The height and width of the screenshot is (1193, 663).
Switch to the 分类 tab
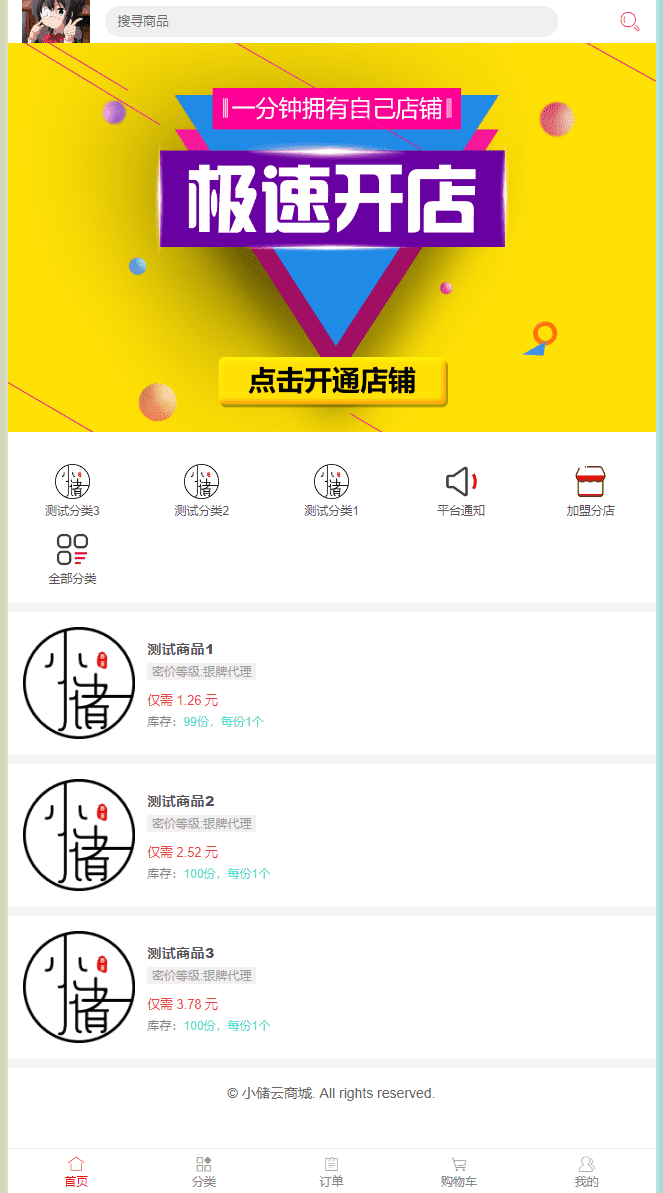click(204, 1171)
